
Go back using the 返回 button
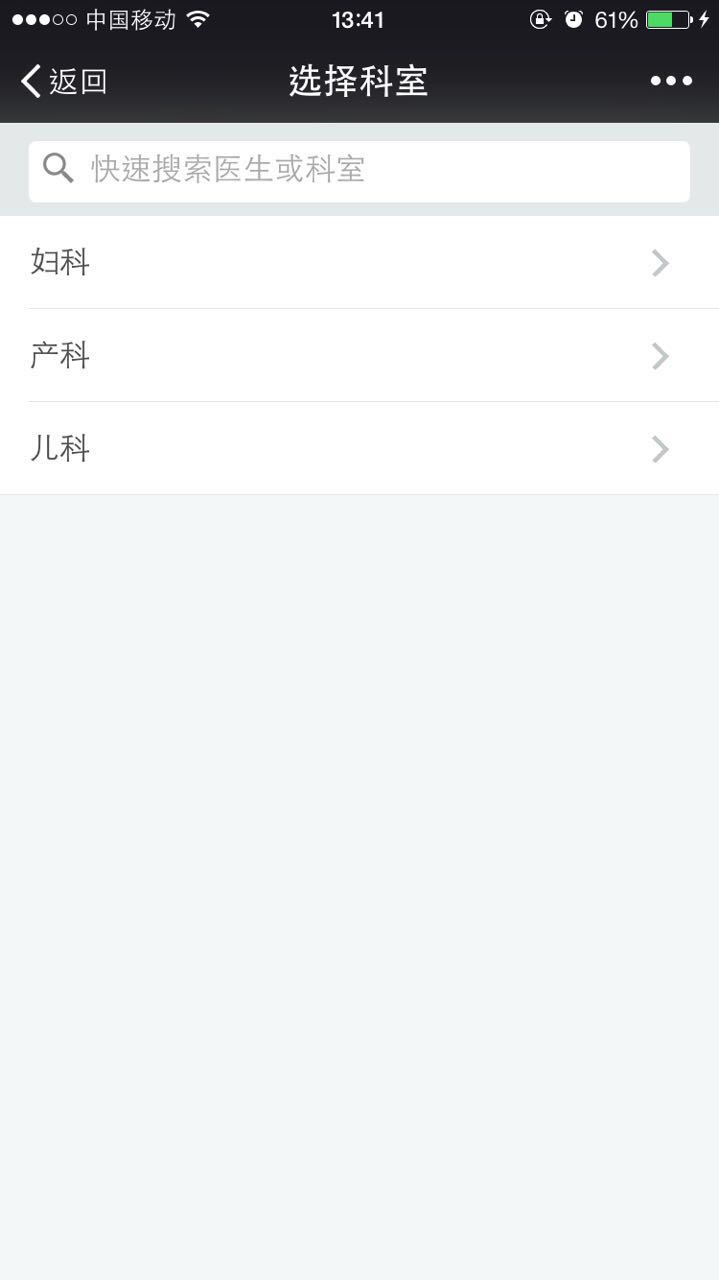click(x=64, y=81)
